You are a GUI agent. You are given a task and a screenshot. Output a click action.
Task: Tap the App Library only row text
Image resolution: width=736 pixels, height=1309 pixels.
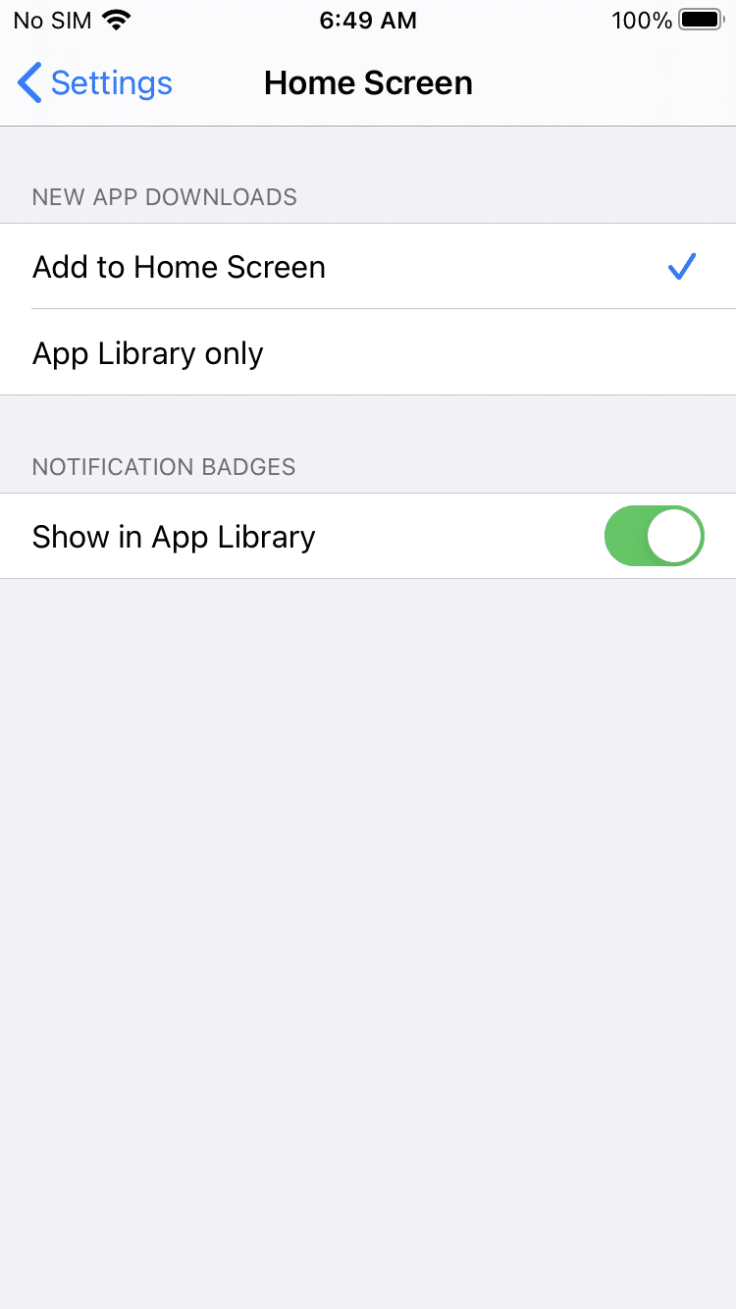coord(148,353)
